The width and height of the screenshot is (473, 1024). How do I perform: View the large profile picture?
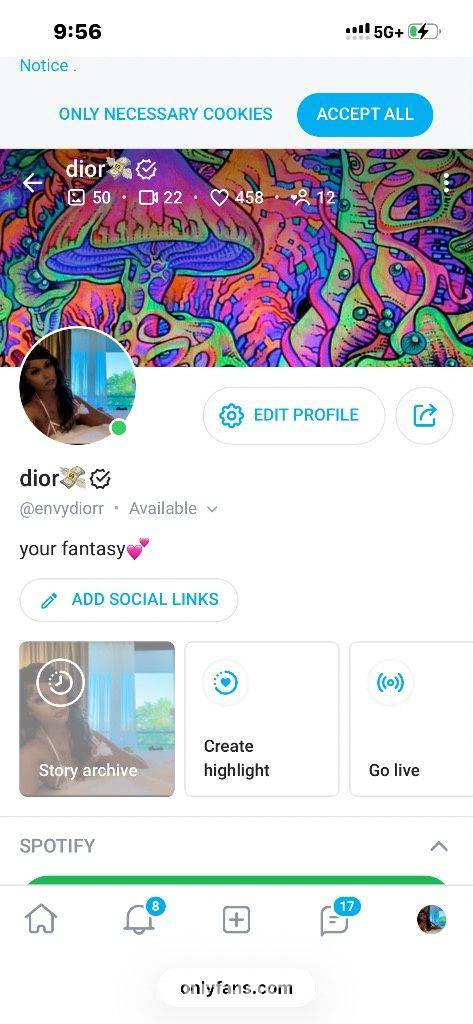pyautogui.click(x=78, y=386)
